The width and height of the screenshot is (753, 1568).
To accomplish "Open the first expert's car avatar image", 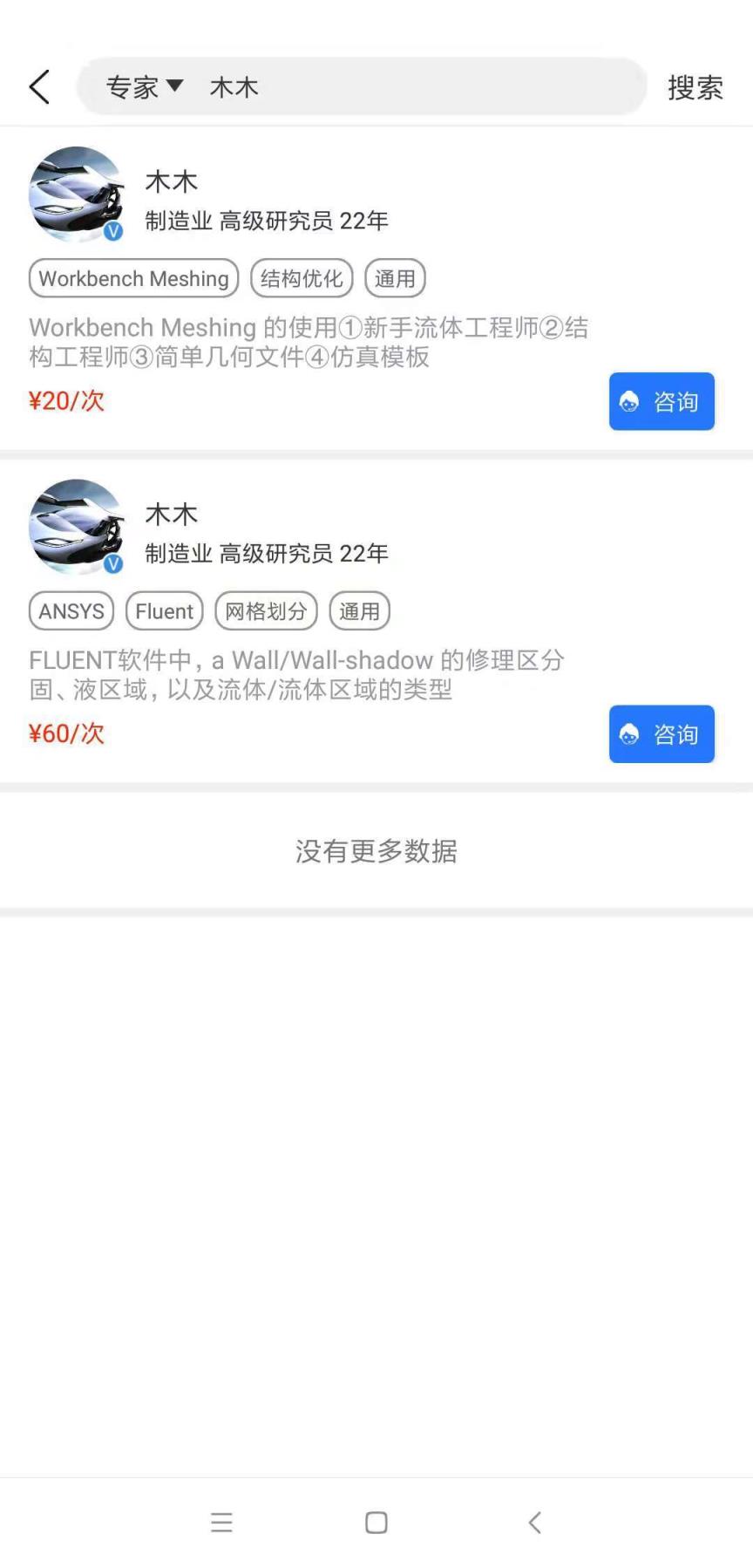I will (x=75, y=194).
